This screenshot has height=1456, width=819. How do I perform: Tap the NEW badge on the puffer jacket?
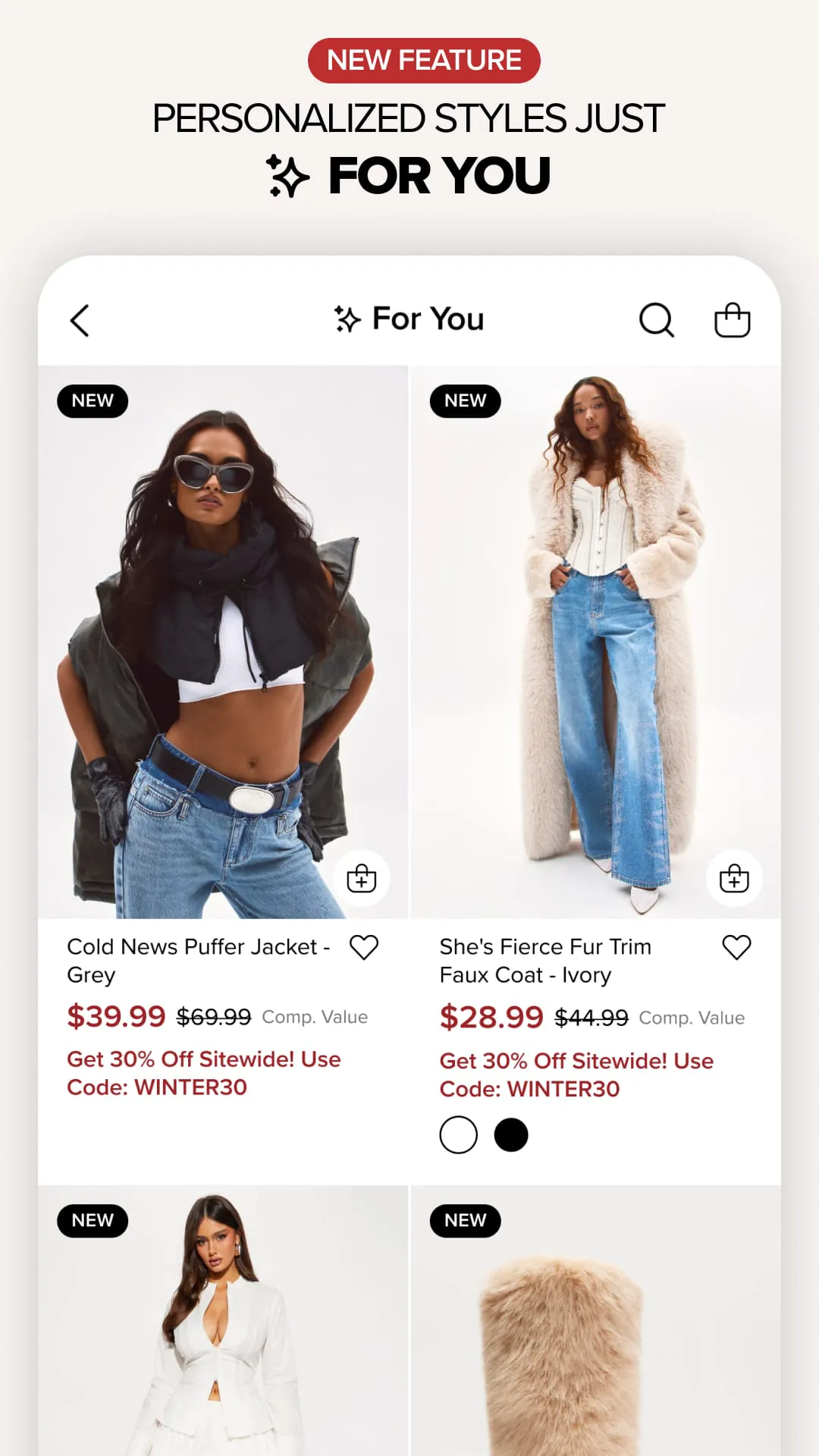coord(92,400)
